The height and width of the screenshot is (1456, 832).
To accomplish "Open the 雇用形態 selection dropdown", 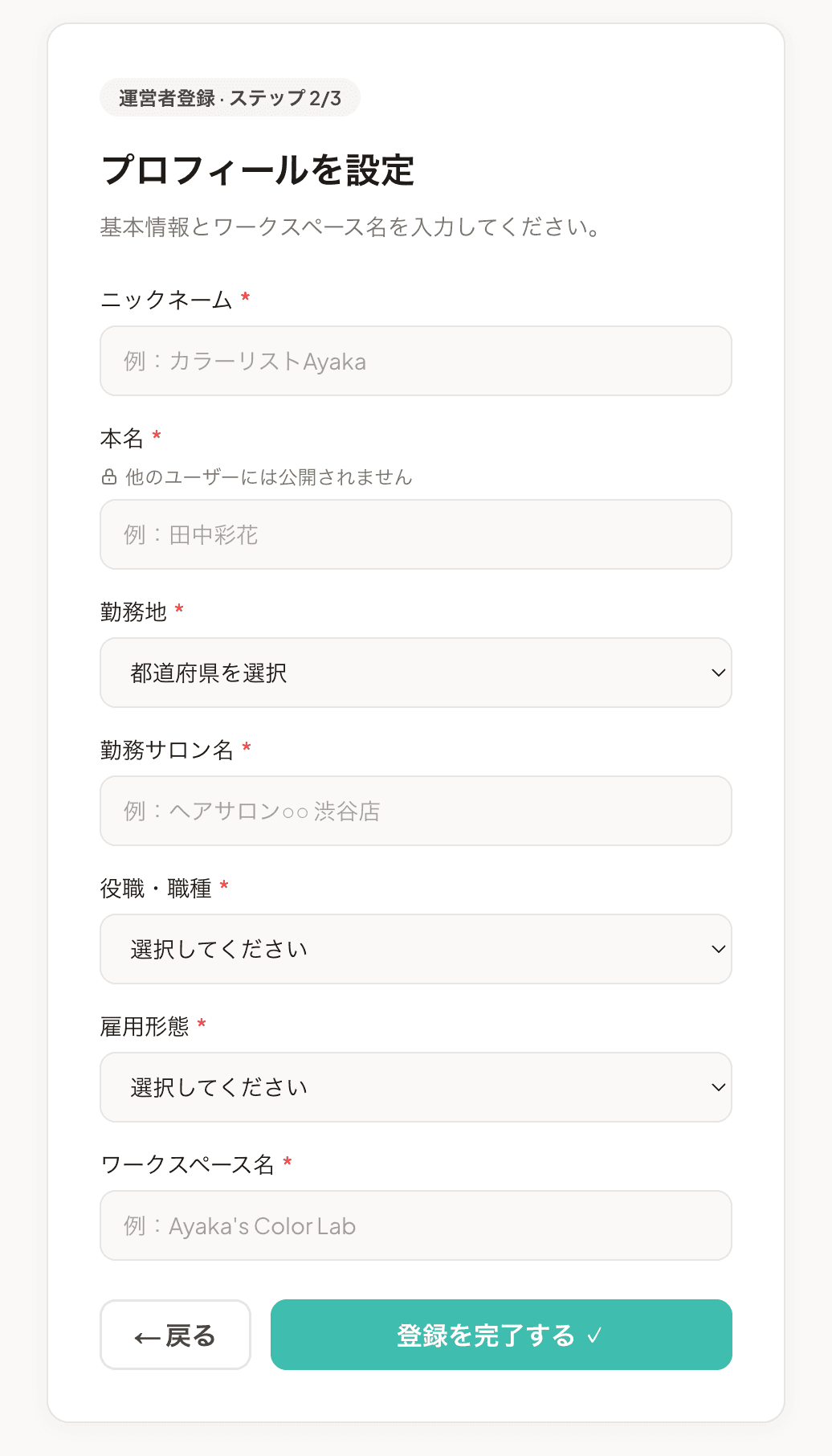I will 415,1087.
